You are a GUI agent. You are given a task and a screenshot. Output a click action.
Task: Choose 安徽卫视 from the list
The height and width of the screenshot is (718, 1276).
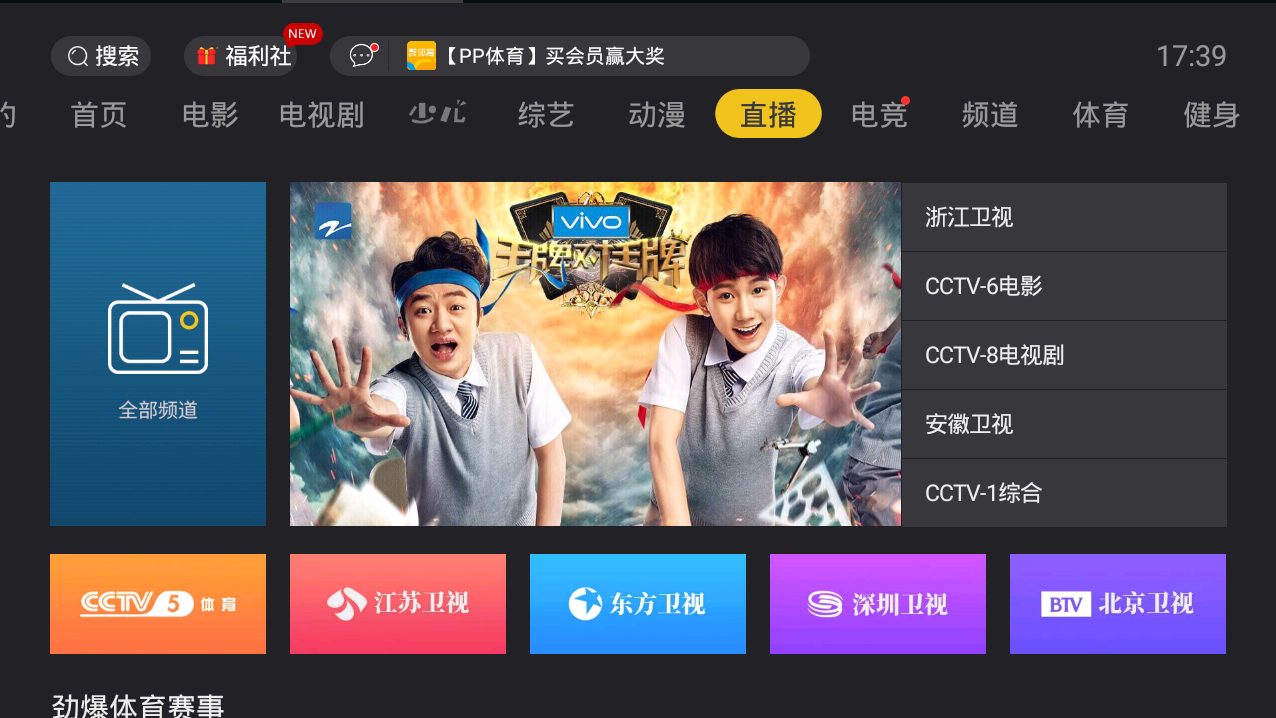pos(1064,424)
